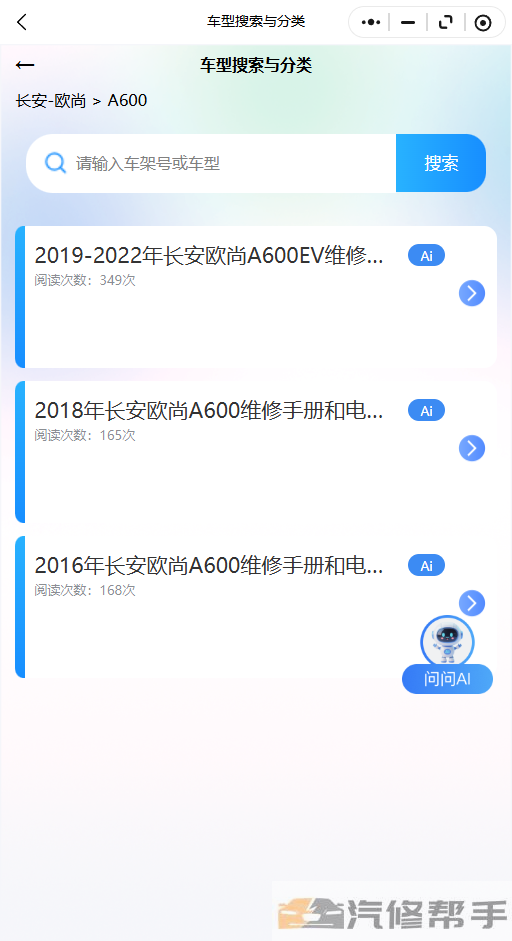
Task: Open 2019-2022年长安欧尚A600EV manual card
Action: click(x=256, y=297)
